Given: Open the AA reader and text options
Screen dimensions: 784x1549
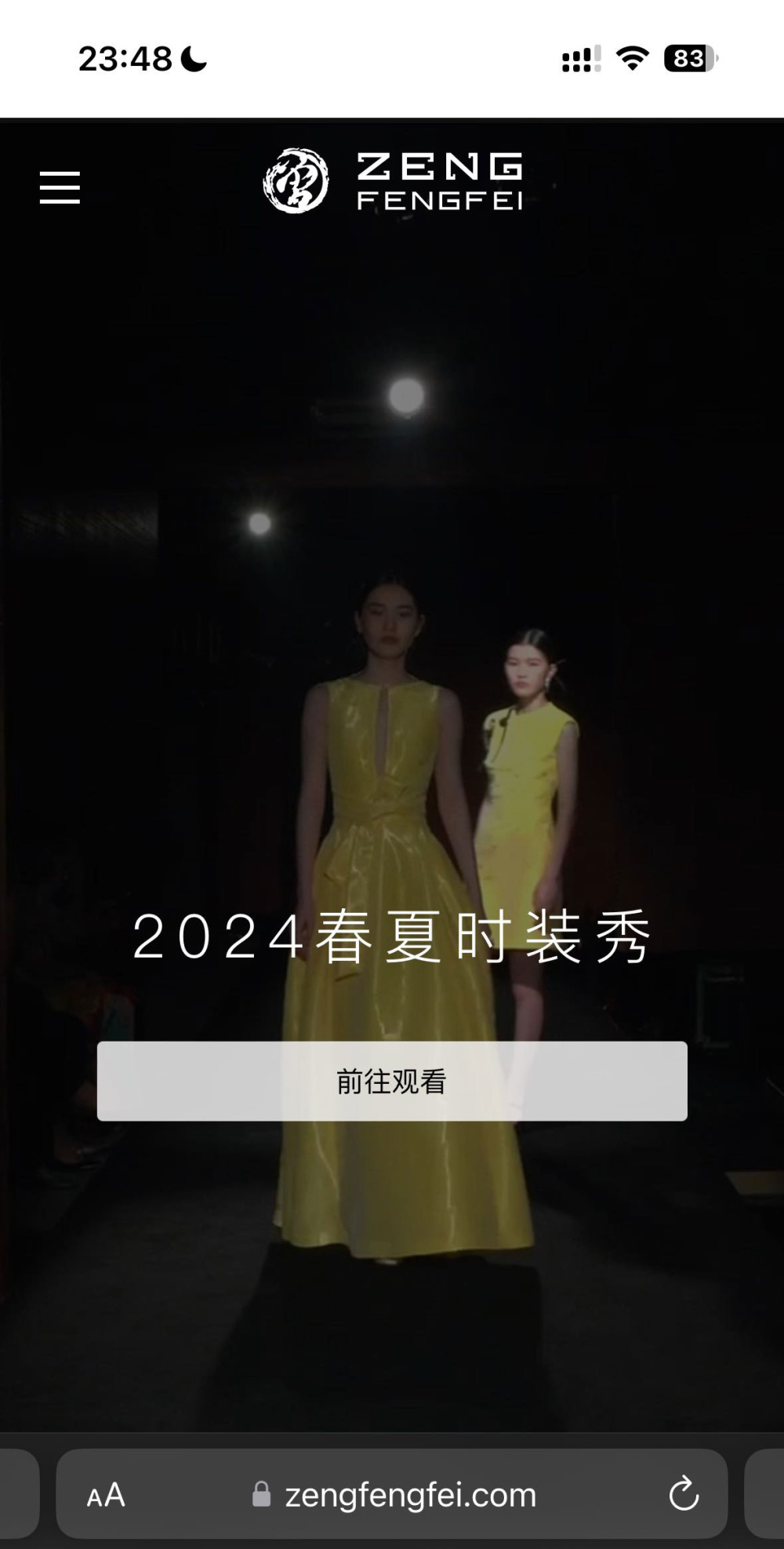Looking at the screenshot, I should click(x=106, y=1495).
